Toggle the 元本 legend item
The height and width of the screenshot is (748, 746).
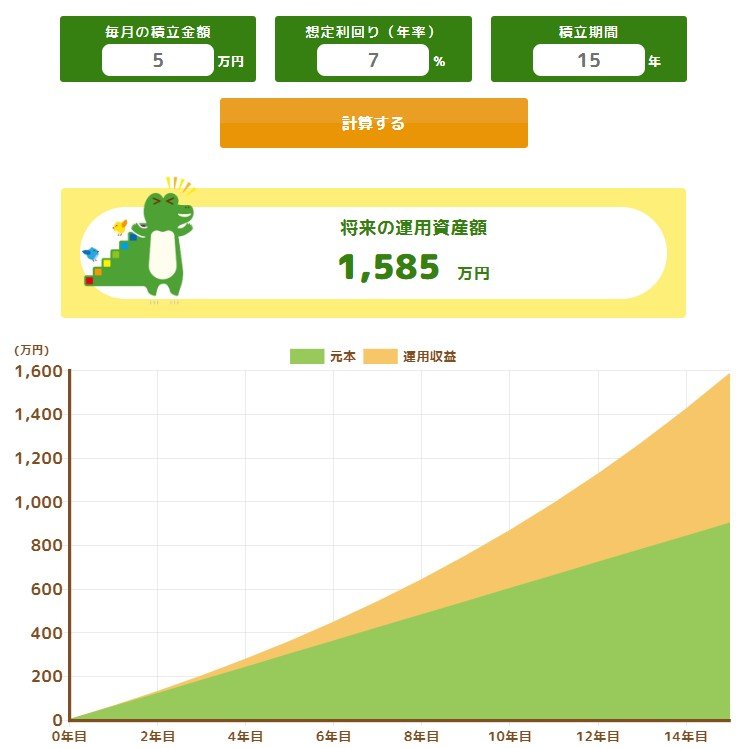(322, 356)
